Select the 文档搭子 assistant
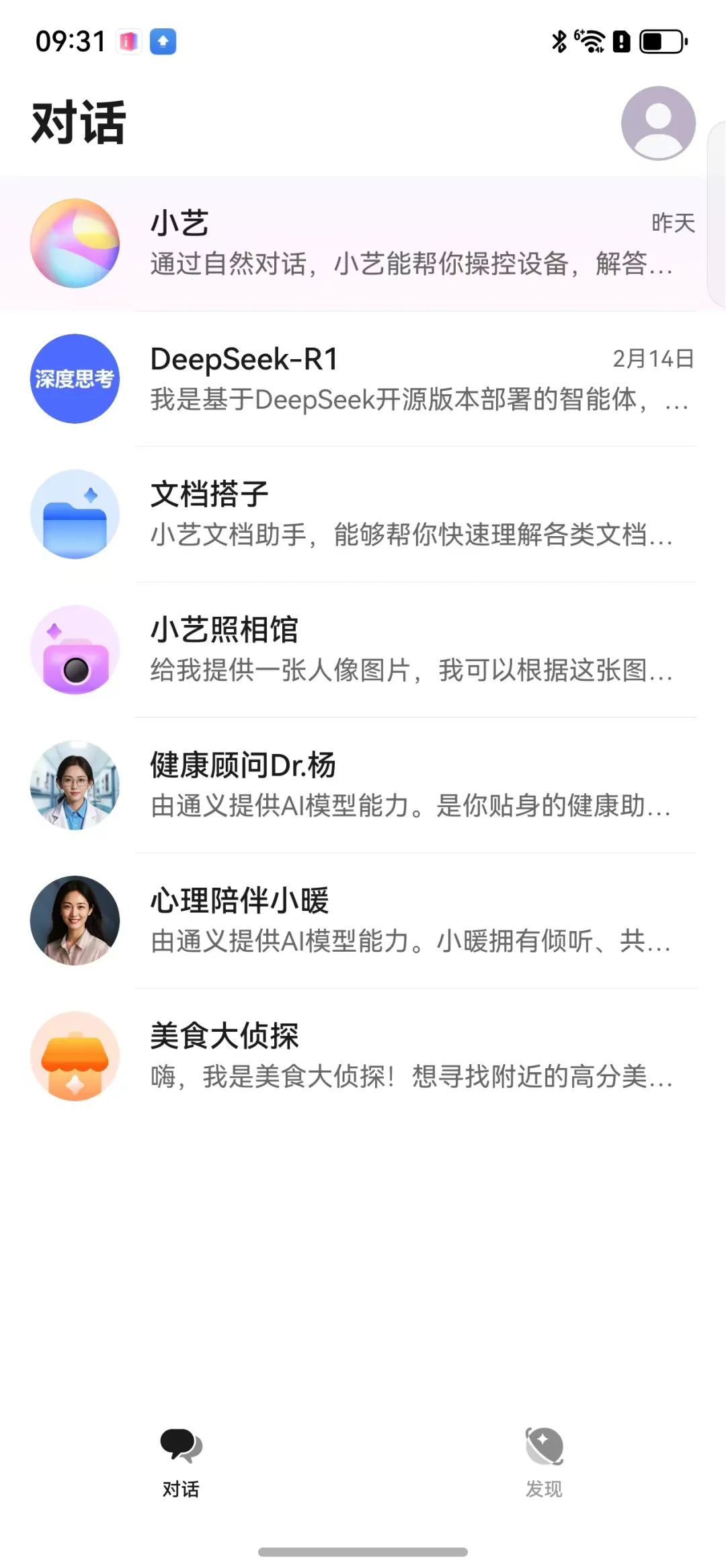Image resolution: width=726 pixels, height=1568 pixels. click(363, 514)
